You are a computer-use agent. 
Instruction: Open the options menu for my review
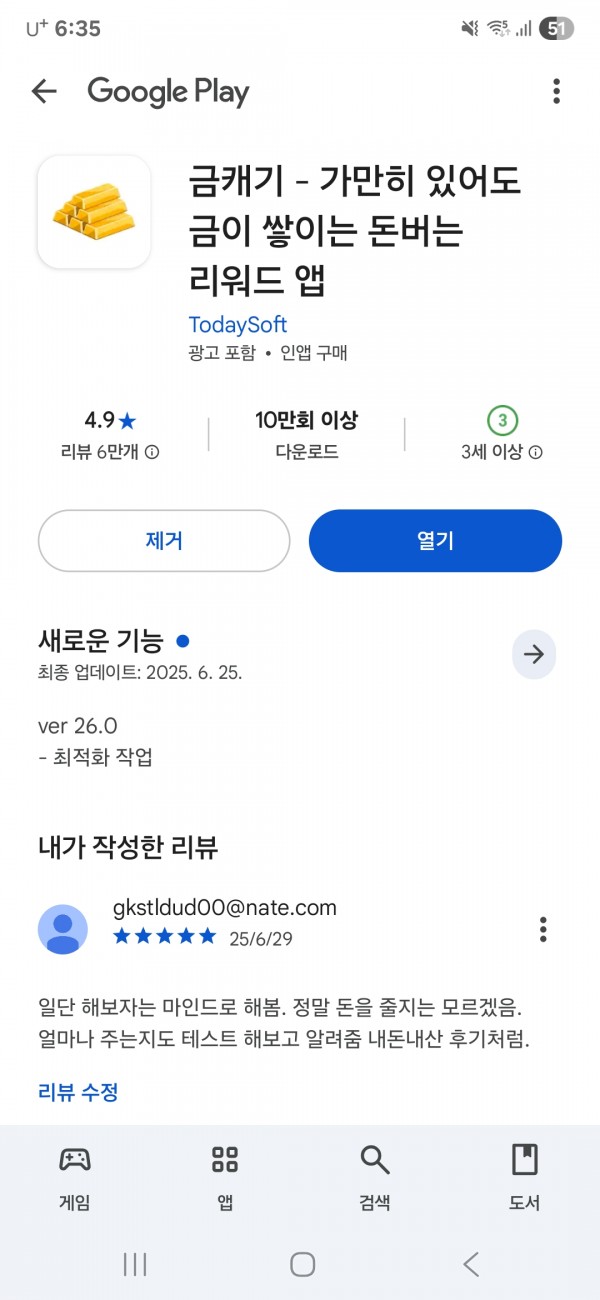[543, 929]
